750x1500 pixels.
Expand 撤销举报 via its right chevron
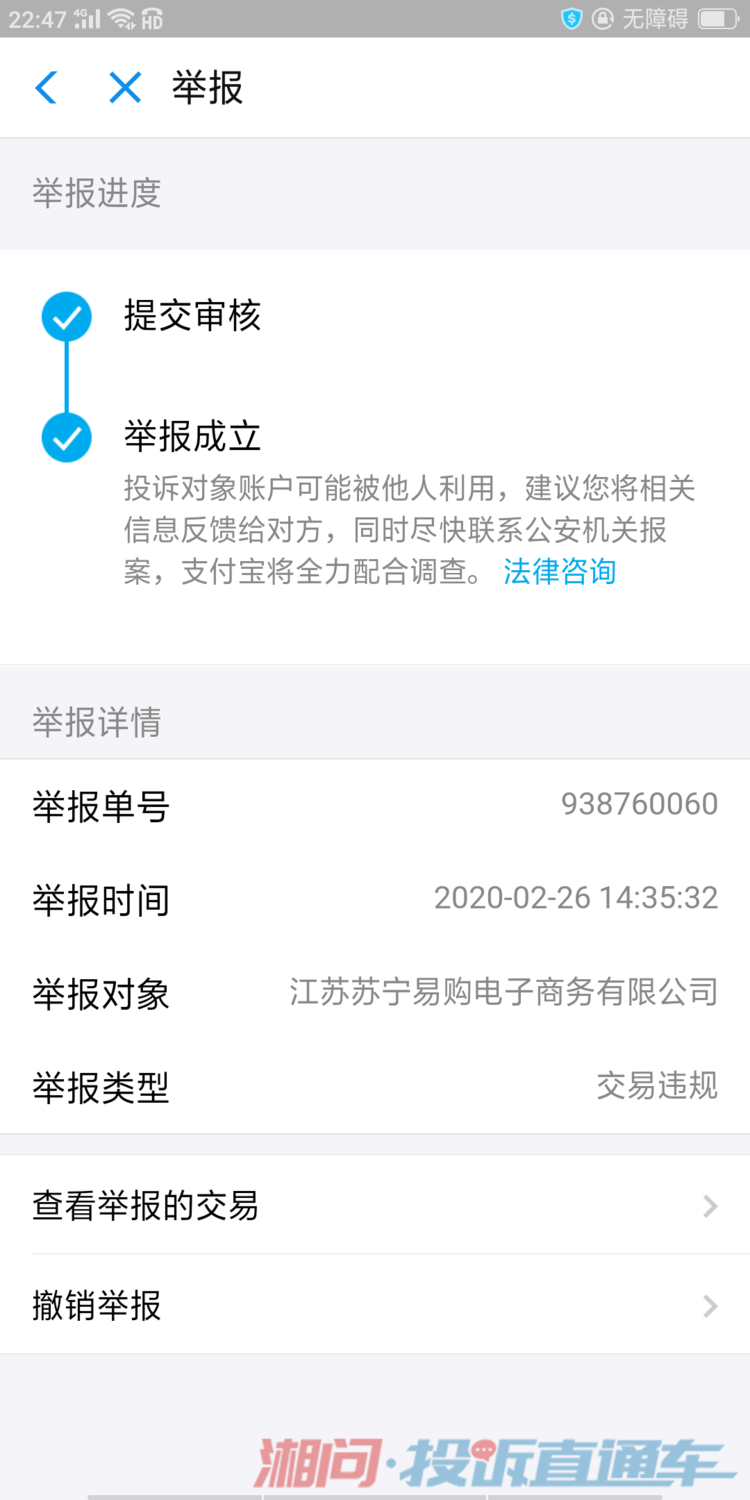click(x=710, y=1307)
